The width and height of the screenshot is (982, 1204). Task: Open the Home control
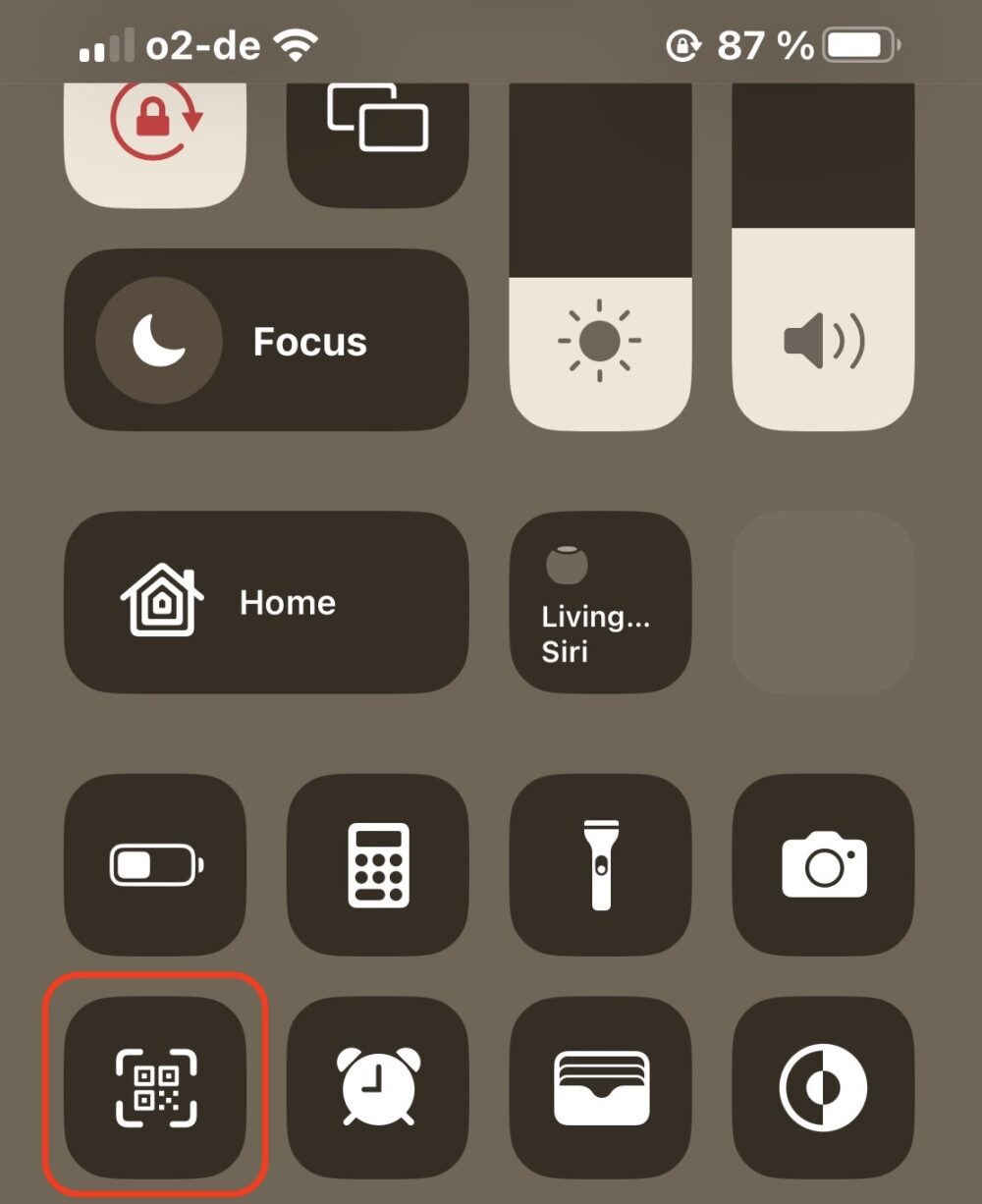[265, 602]
